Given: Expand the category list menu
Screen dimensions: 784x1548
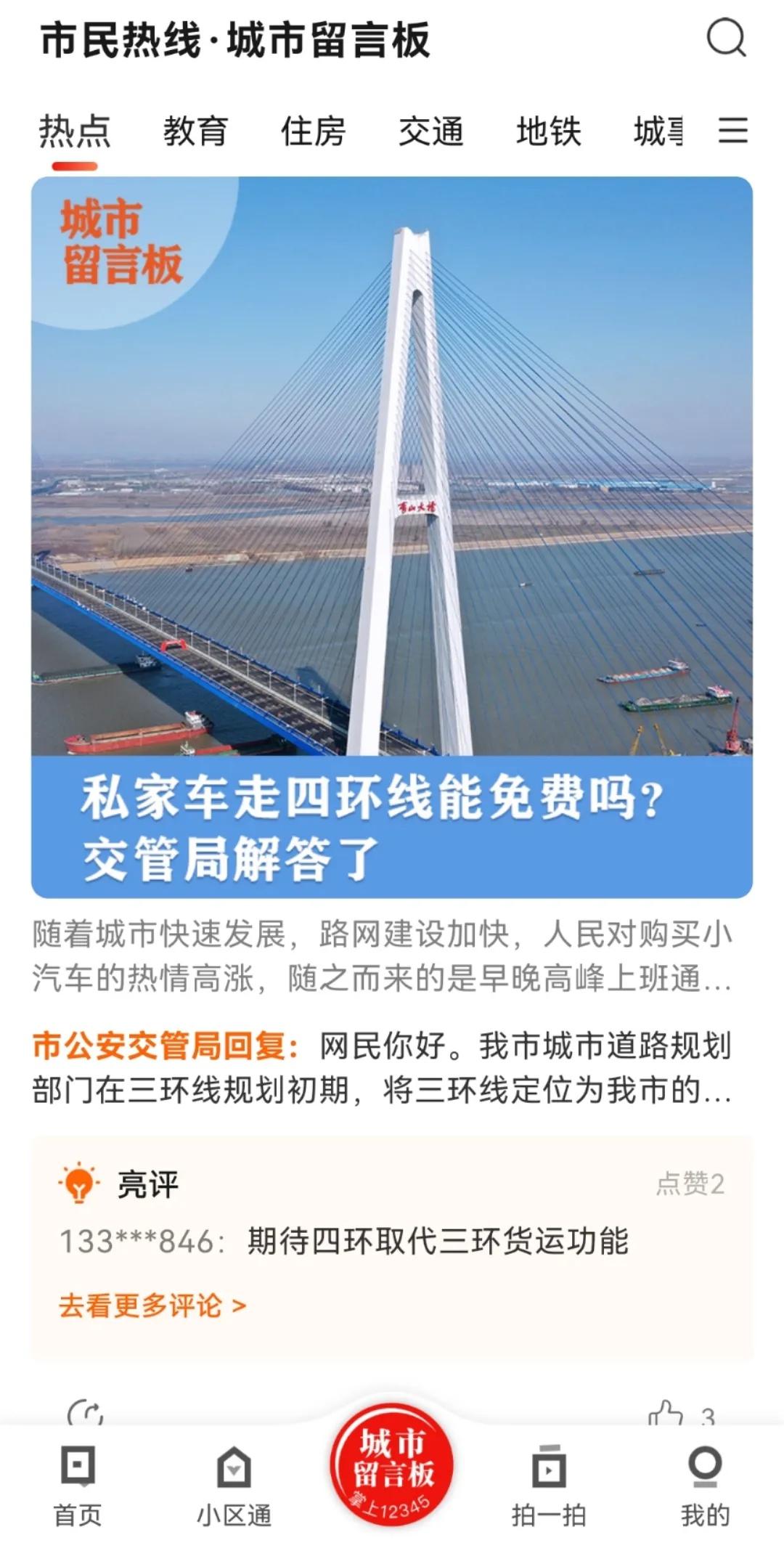Looking at the screenshot, I should [732, 131].
